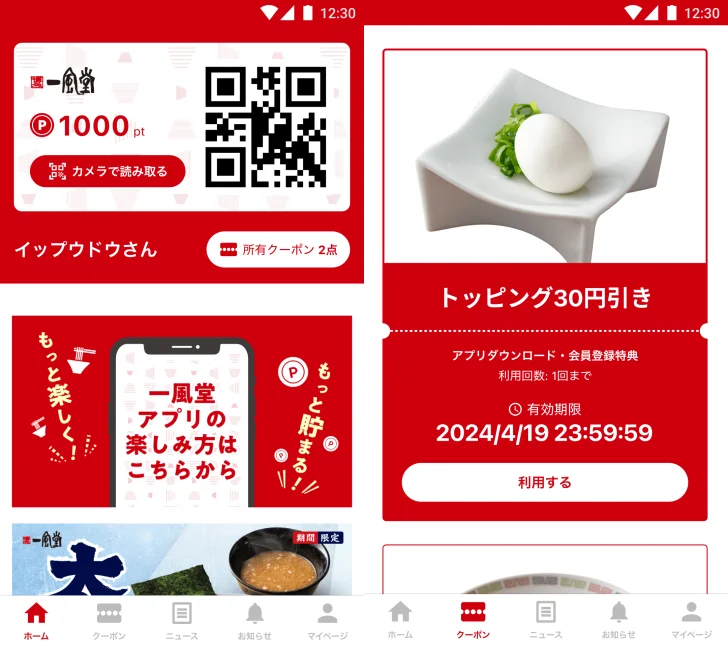The width and height of the screenshot is (728, 647).
Task: Open お知らせ bell on the right coupon screen
Action: click(x=618, y=620)
